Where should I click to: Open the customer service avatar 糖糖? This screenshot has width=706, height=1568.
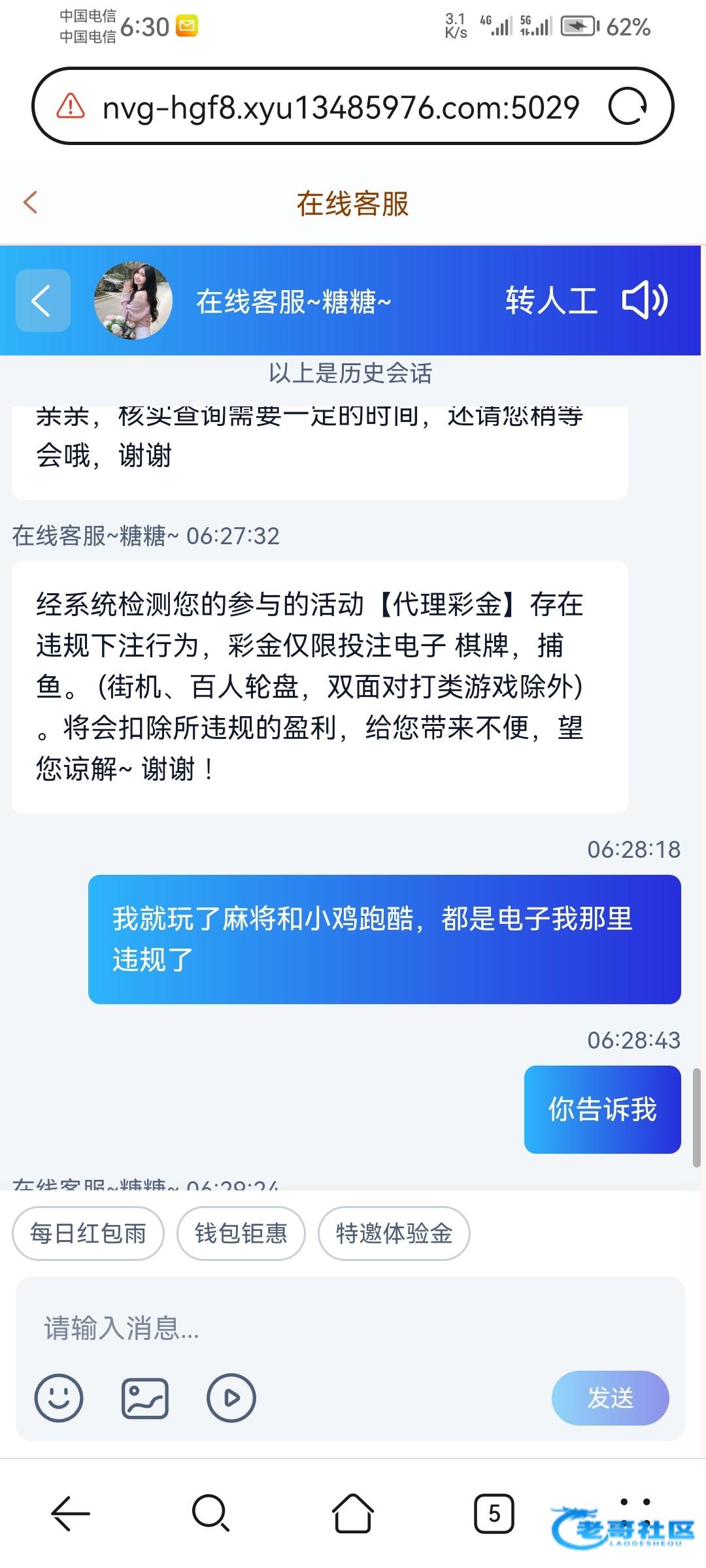tap(133, 301)
